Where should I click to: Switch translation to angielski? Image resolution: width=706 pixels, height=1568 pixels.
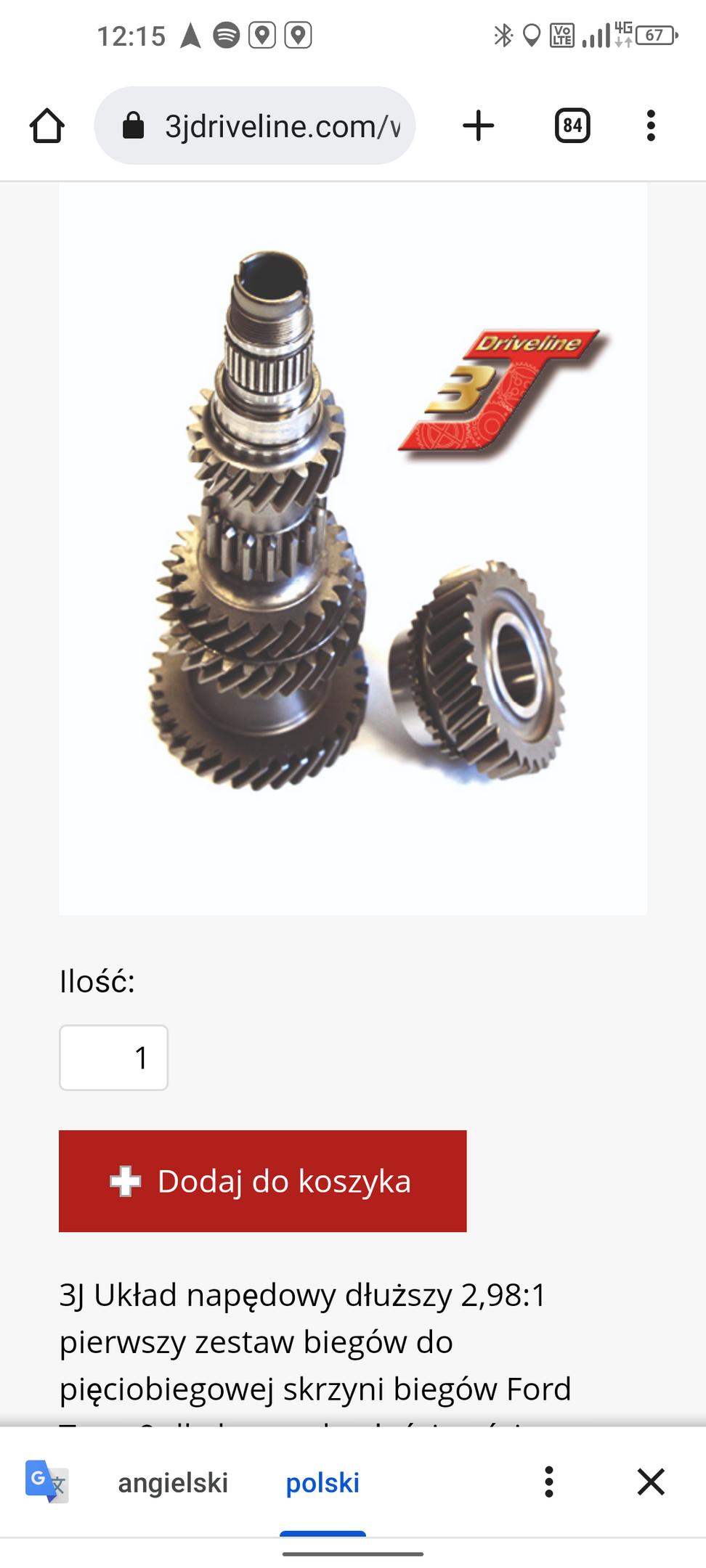click(x=173, y=1483)
